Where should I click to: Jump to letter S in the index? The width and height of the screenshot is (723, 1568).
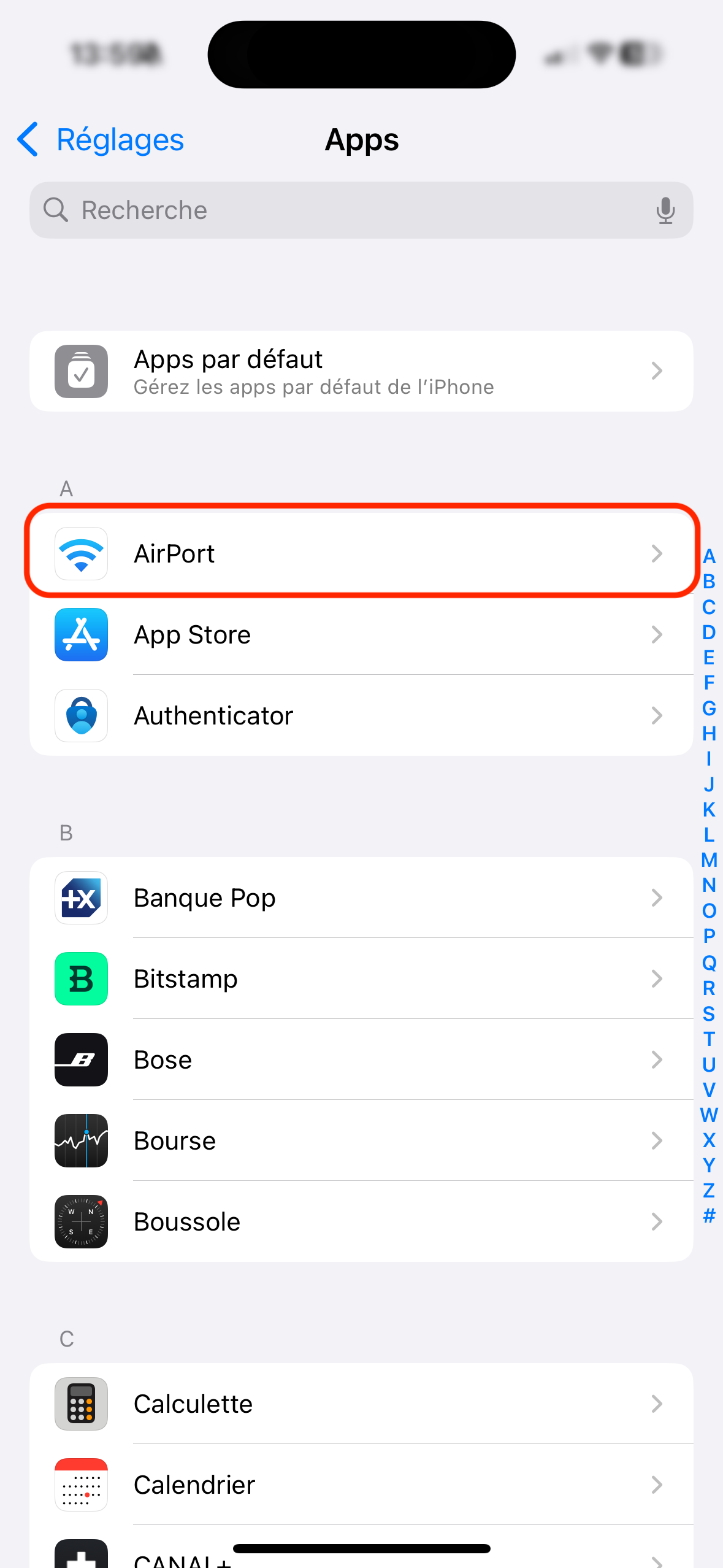point(709,1013)
